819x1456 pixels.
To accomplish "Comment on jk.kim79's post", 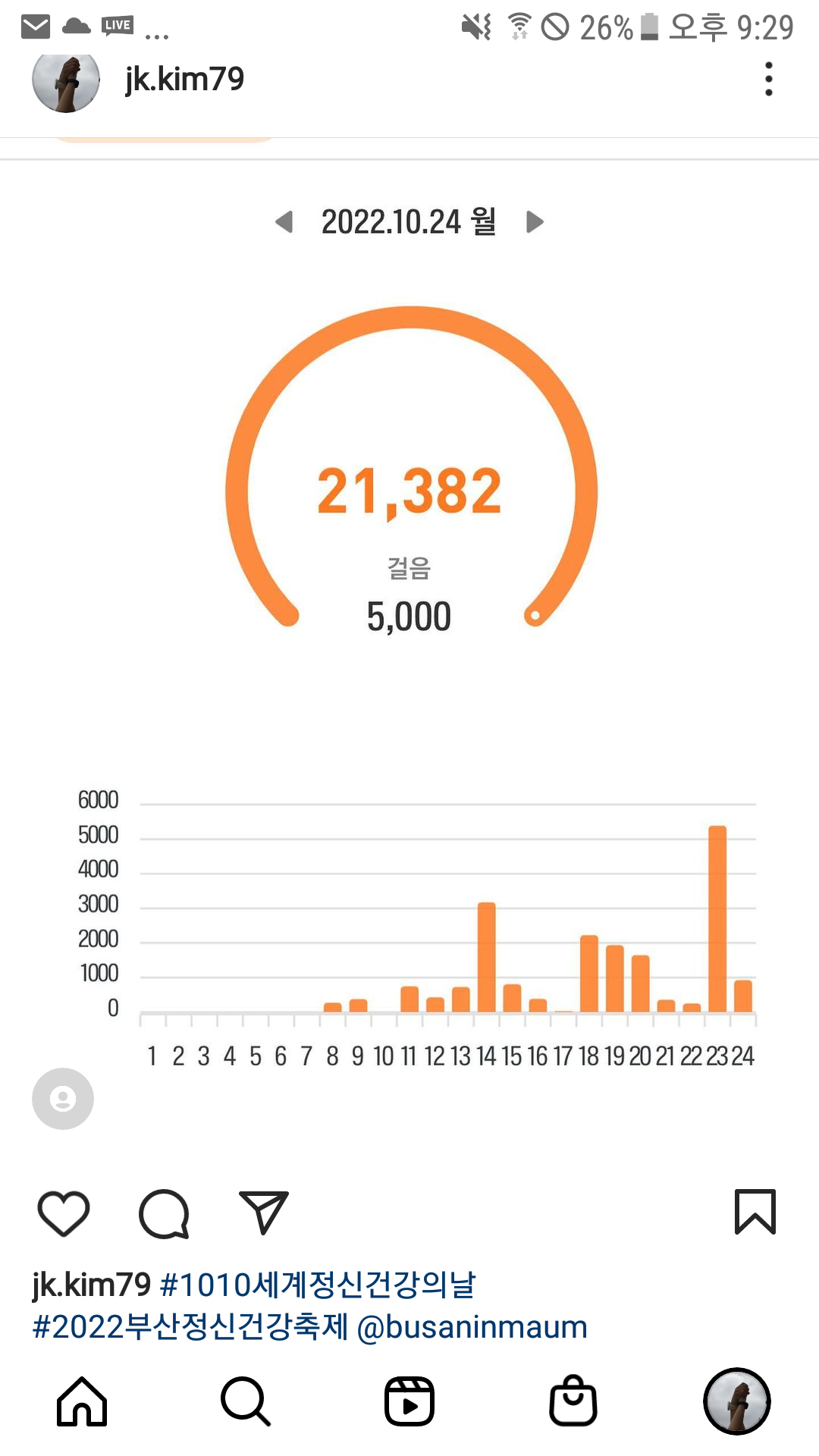I will [x=164, y=1213].
